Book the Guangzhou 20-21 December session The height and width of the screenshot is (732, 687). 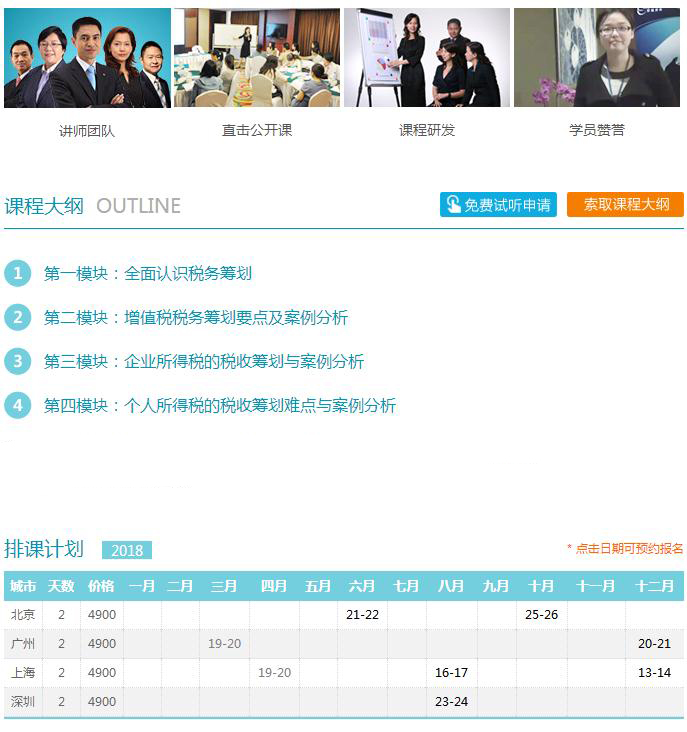pos(654,644)
